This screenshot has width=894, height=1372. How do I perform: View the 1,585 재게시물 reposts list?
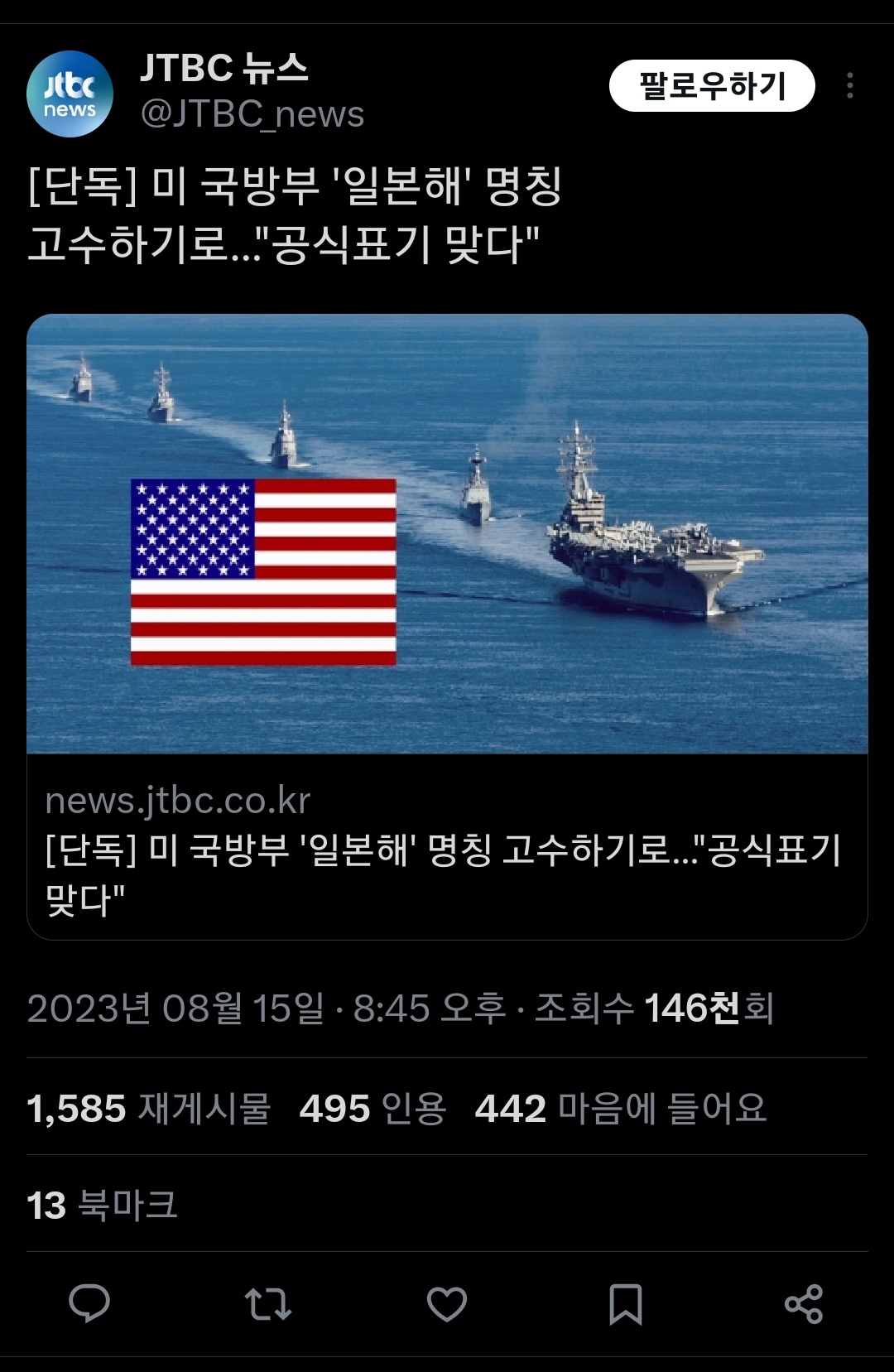point(149,1108)
